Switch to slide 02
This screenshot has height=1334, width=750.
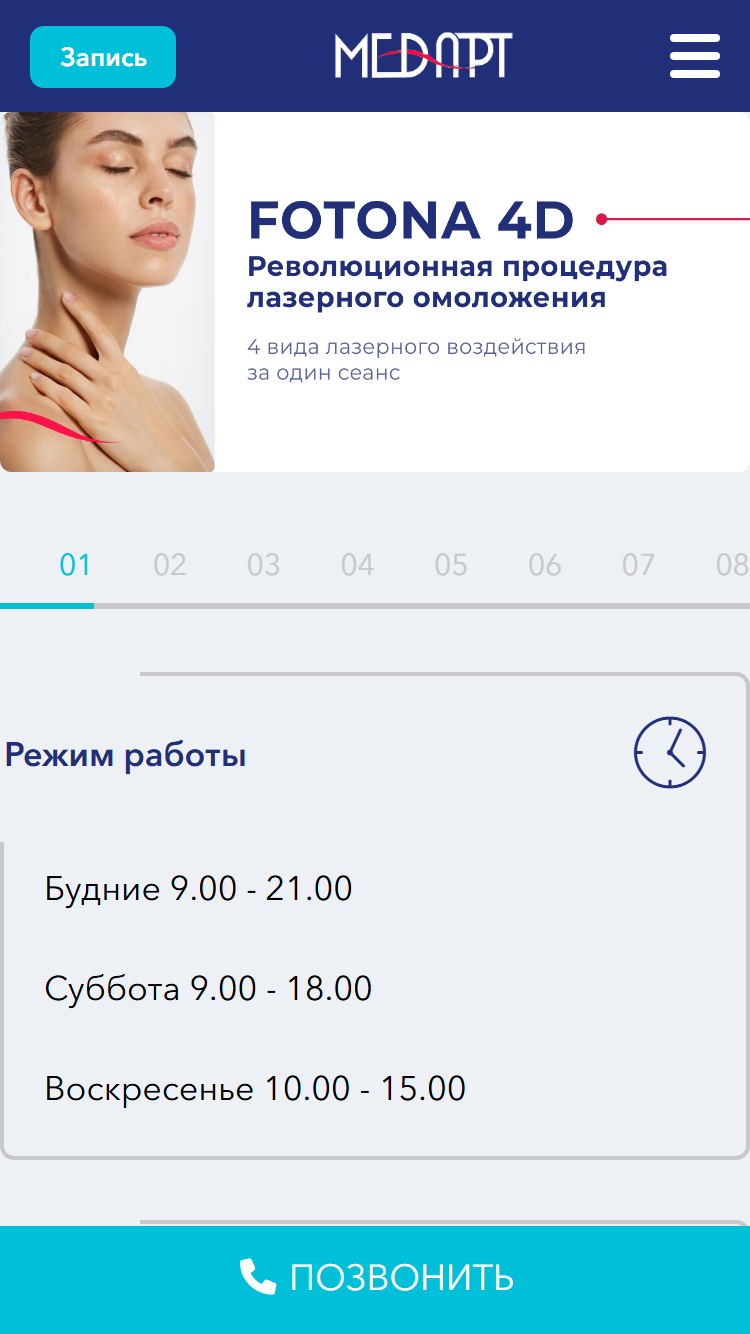170,566
